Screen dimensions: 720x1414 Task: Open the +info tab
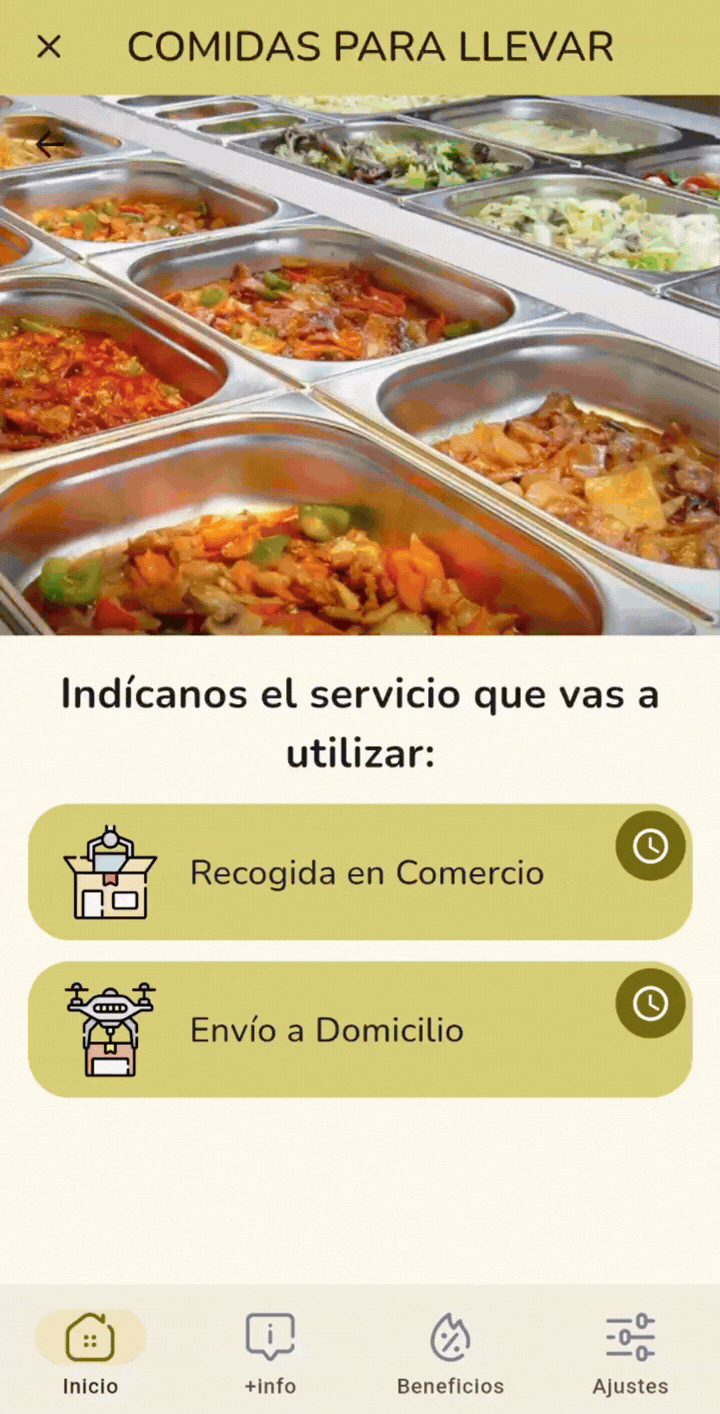tap(270, 1354)
